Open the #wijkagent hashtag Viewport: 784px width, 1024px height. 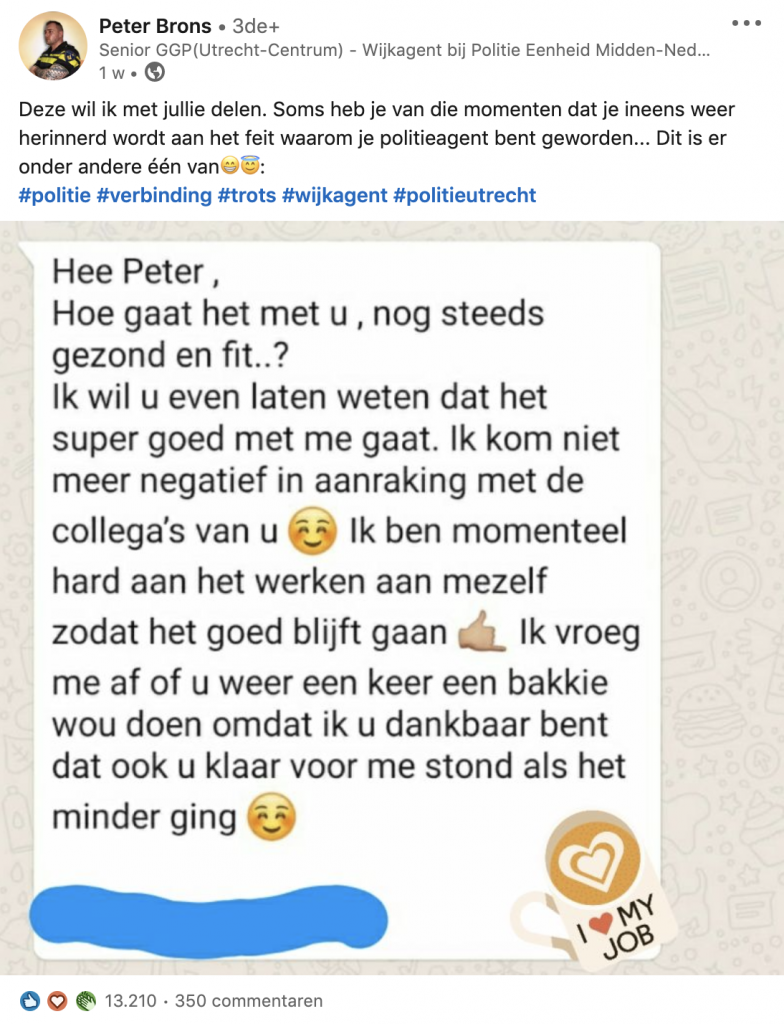334,195
